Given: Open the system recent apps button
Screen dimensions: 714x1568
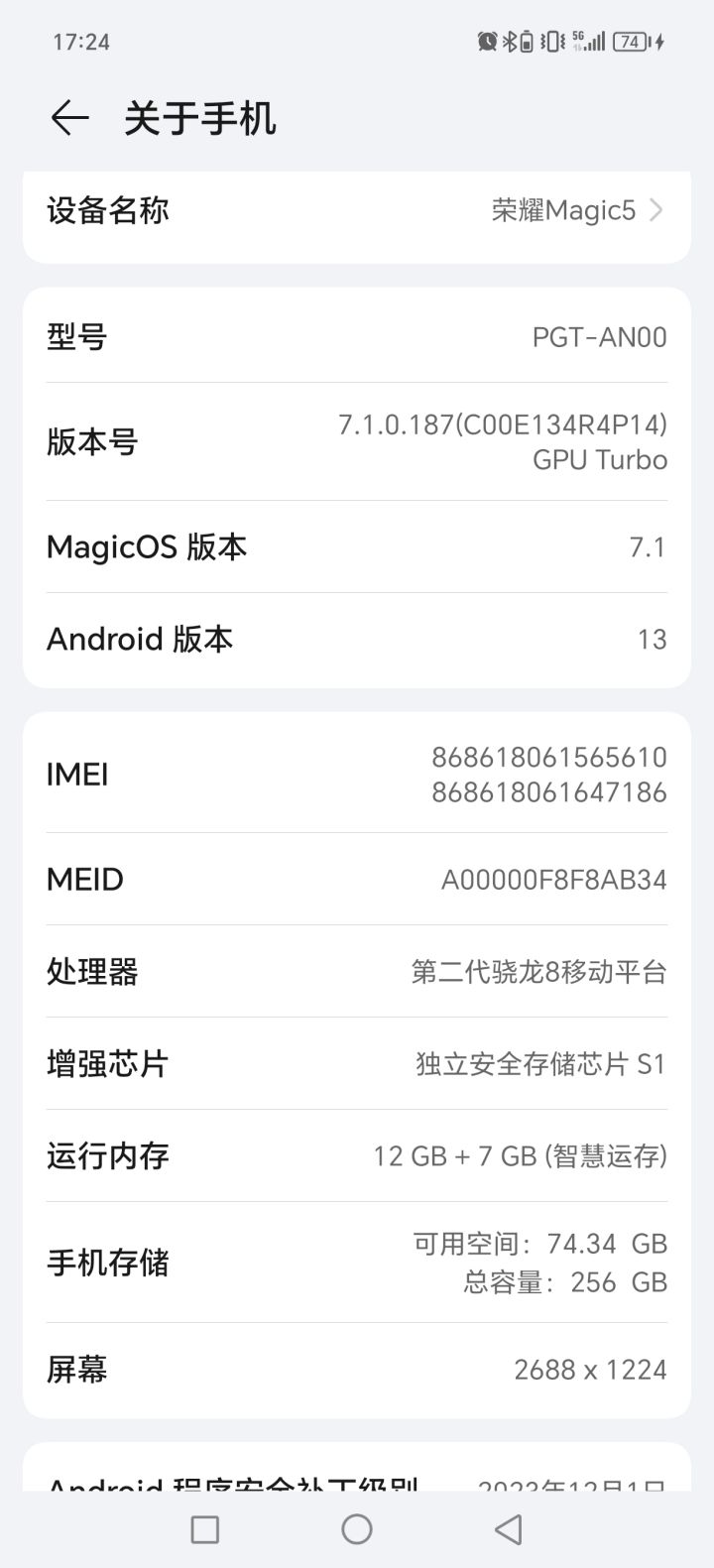Looking at the screenshot, I should tap(204, 1529).
